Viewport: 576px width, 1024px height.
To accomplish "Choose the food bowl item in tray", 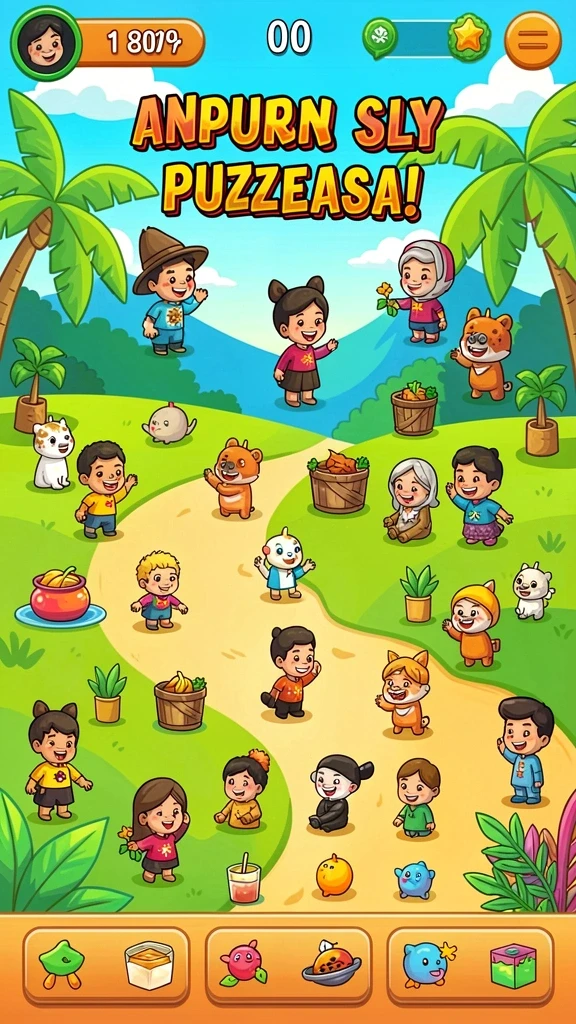I will [332, 963].
